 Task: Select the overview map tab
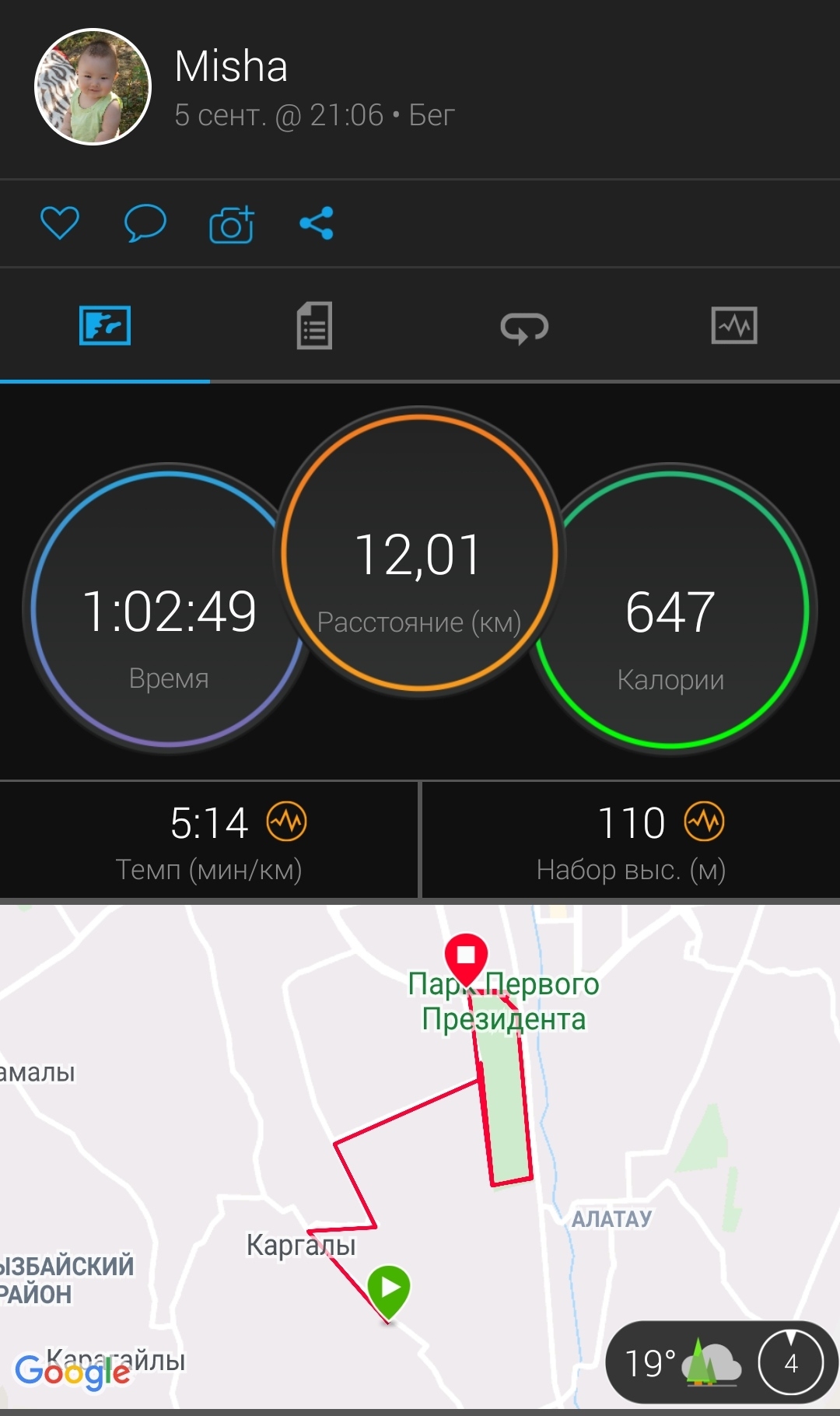pos(105,325)
